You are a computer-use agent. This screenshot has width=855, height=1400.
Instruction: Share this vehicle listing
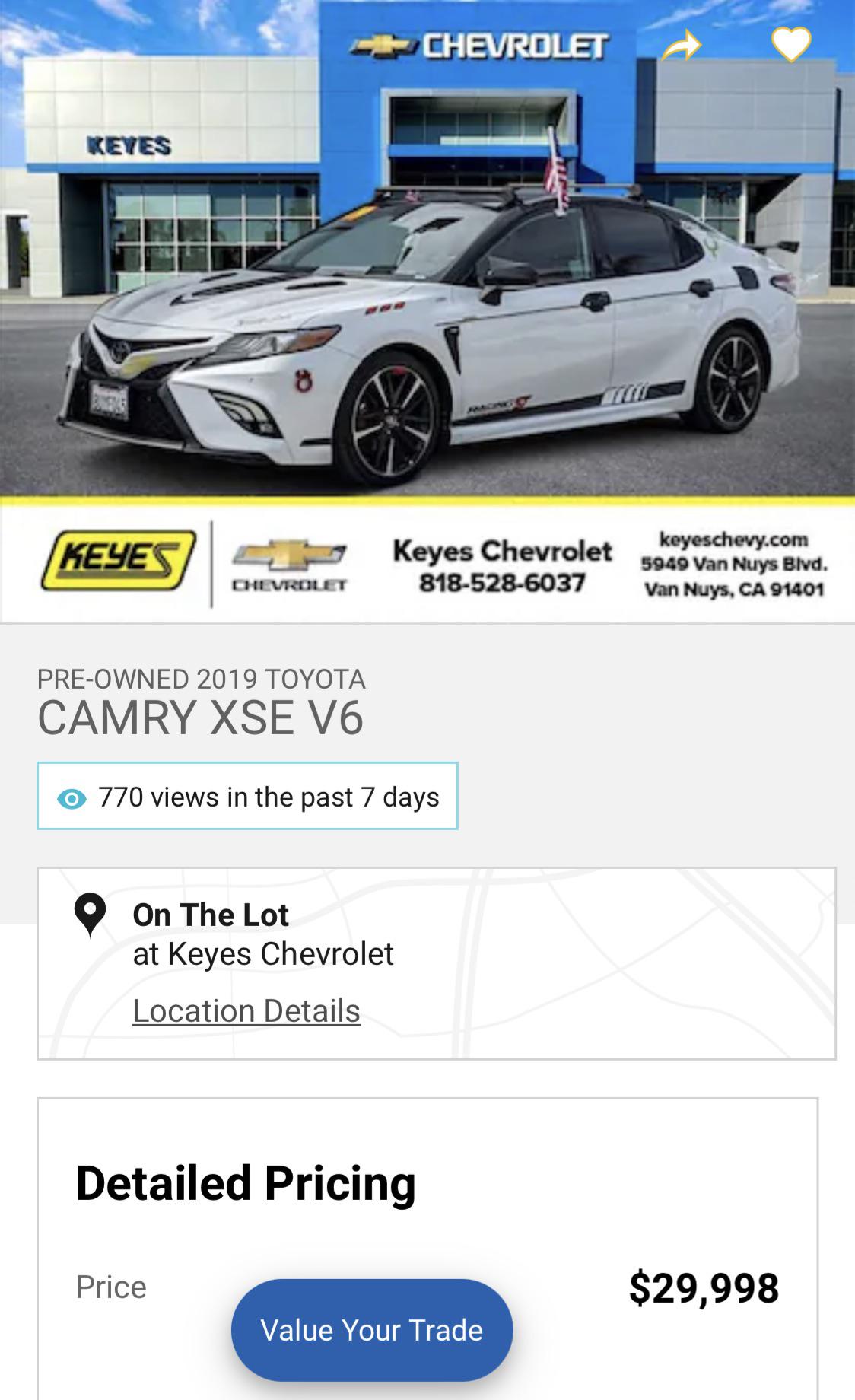[x=683, y=44]
